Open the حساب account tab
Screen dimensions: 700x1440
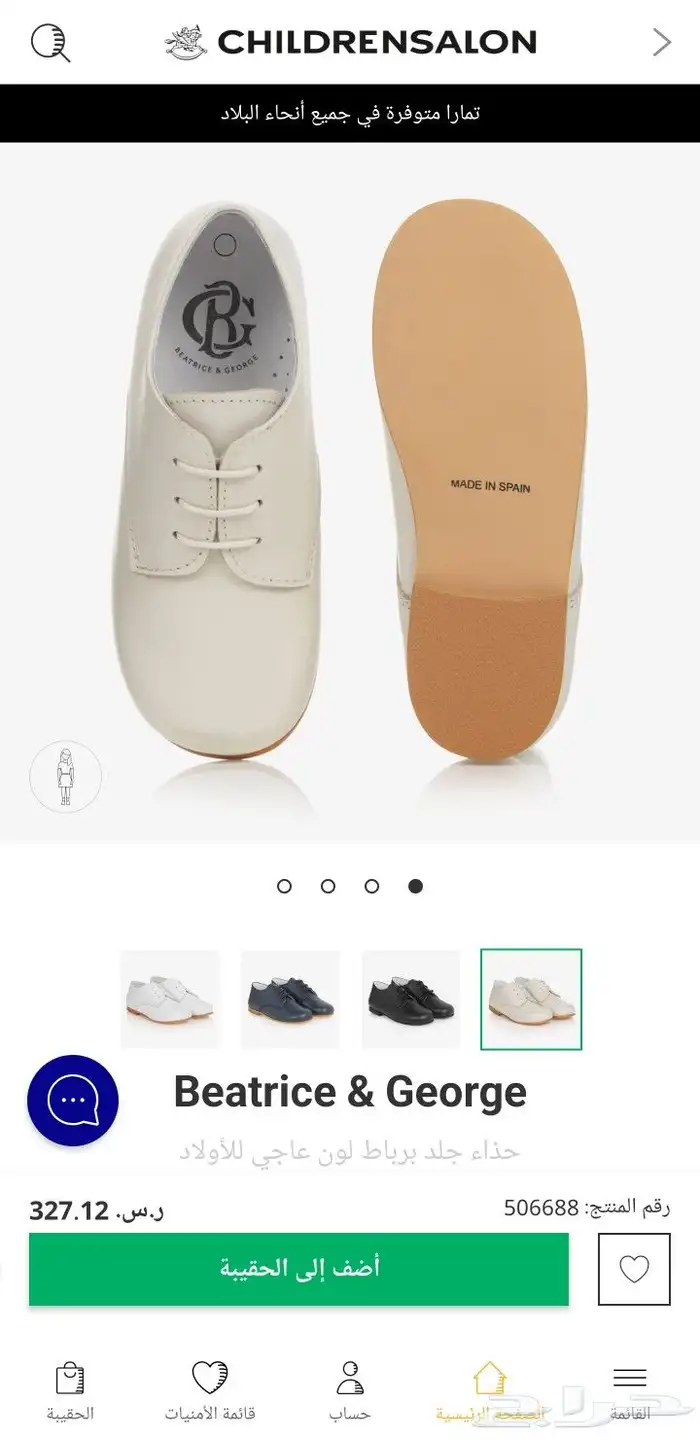click(x=350, y=1390)
